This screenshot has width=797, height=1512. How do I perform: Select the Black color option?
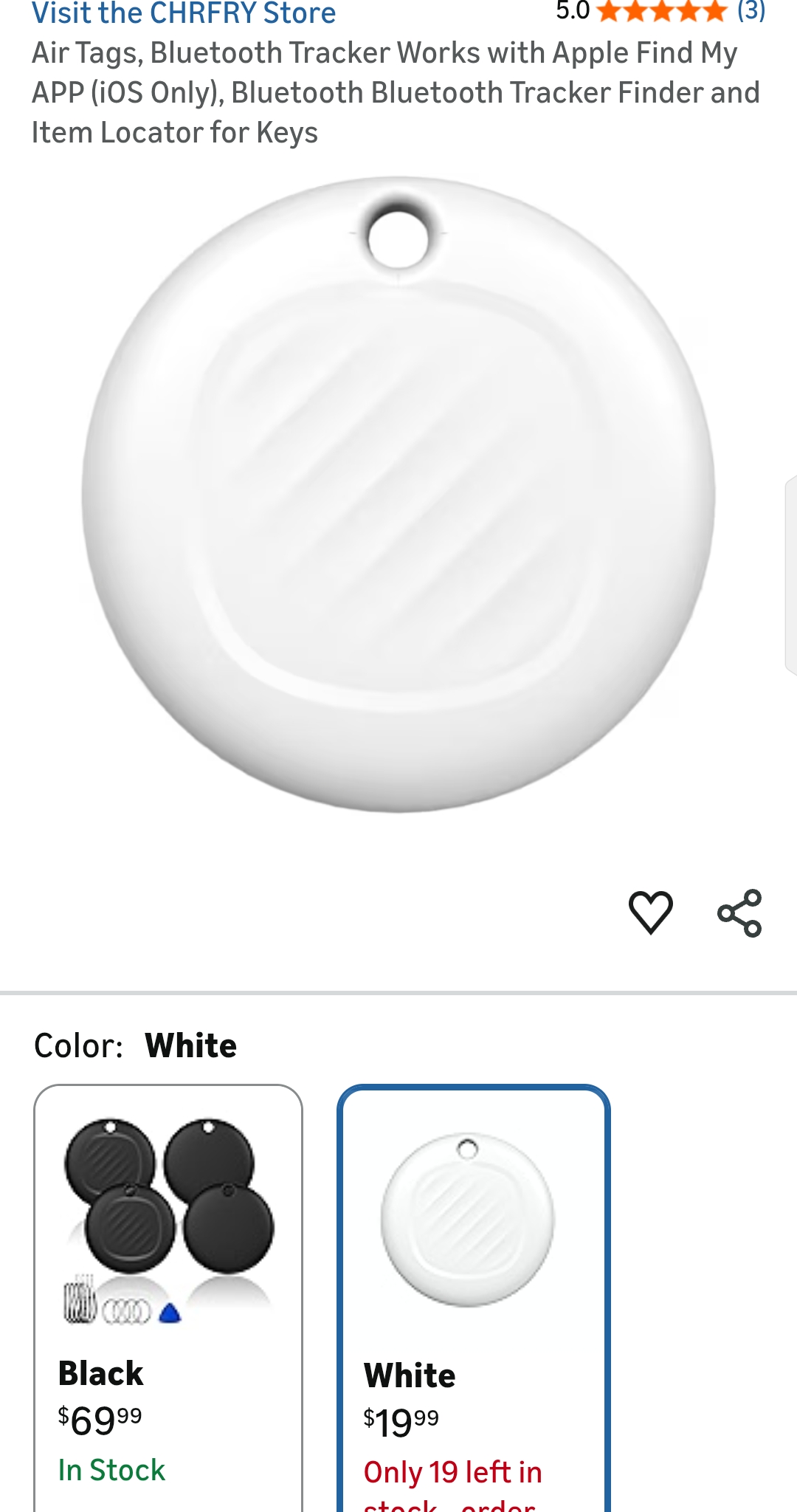click(168, 1298)
